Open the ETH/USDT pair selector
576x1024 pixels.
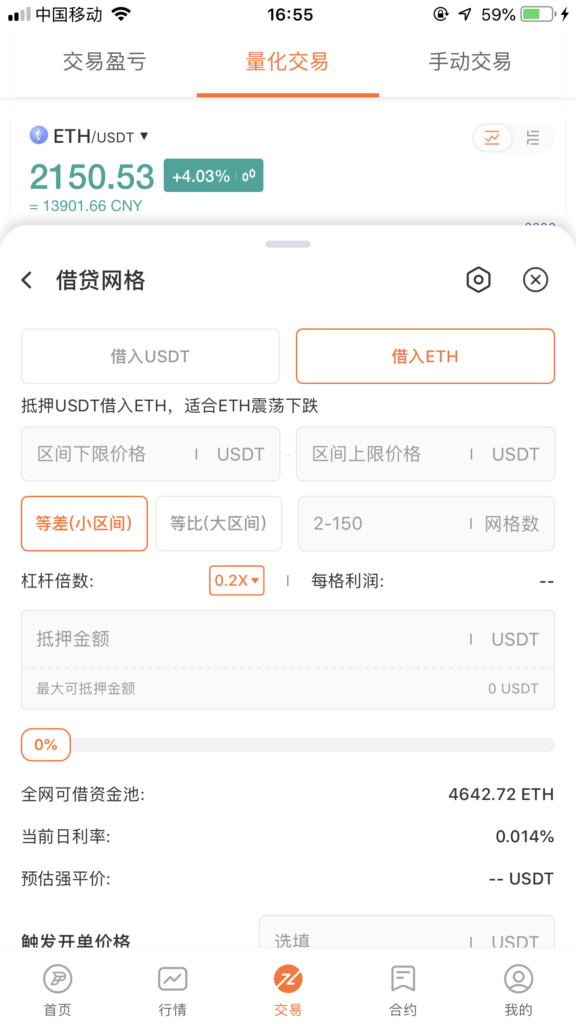89,136
